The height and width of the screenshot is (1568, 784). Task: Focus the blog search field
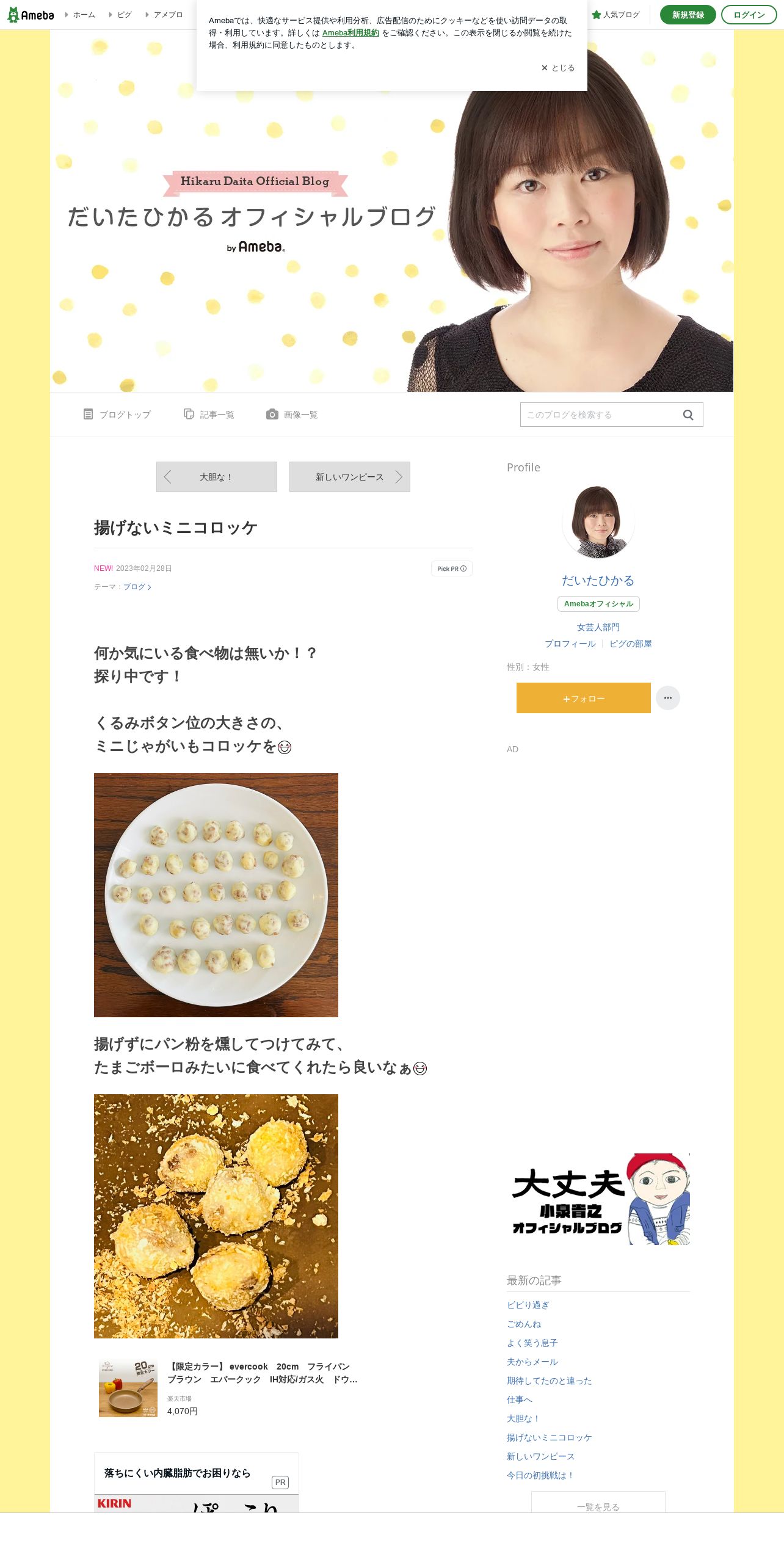(598, 415)
